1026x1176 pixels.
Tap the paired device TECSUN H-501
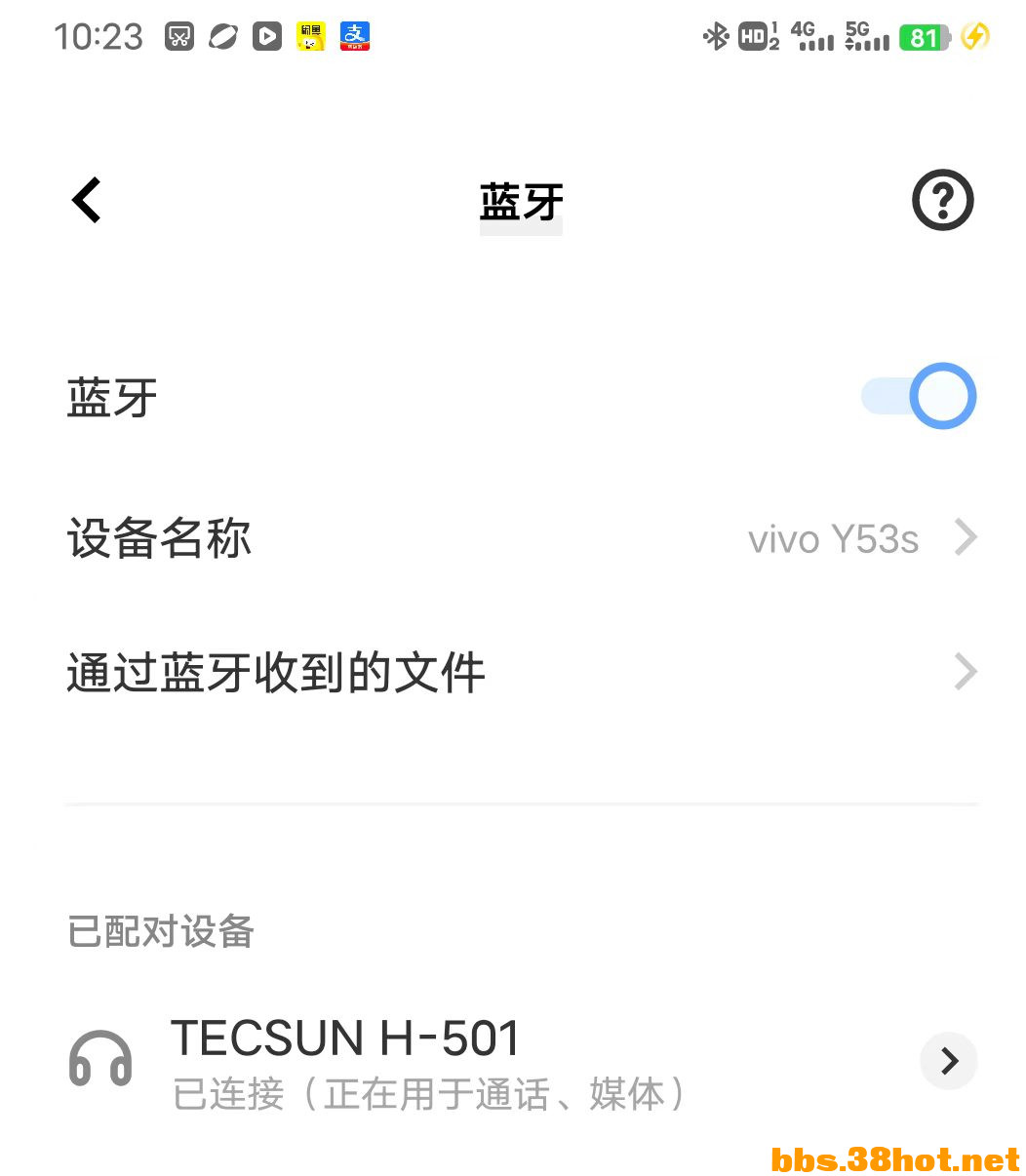pos(429,1061)
